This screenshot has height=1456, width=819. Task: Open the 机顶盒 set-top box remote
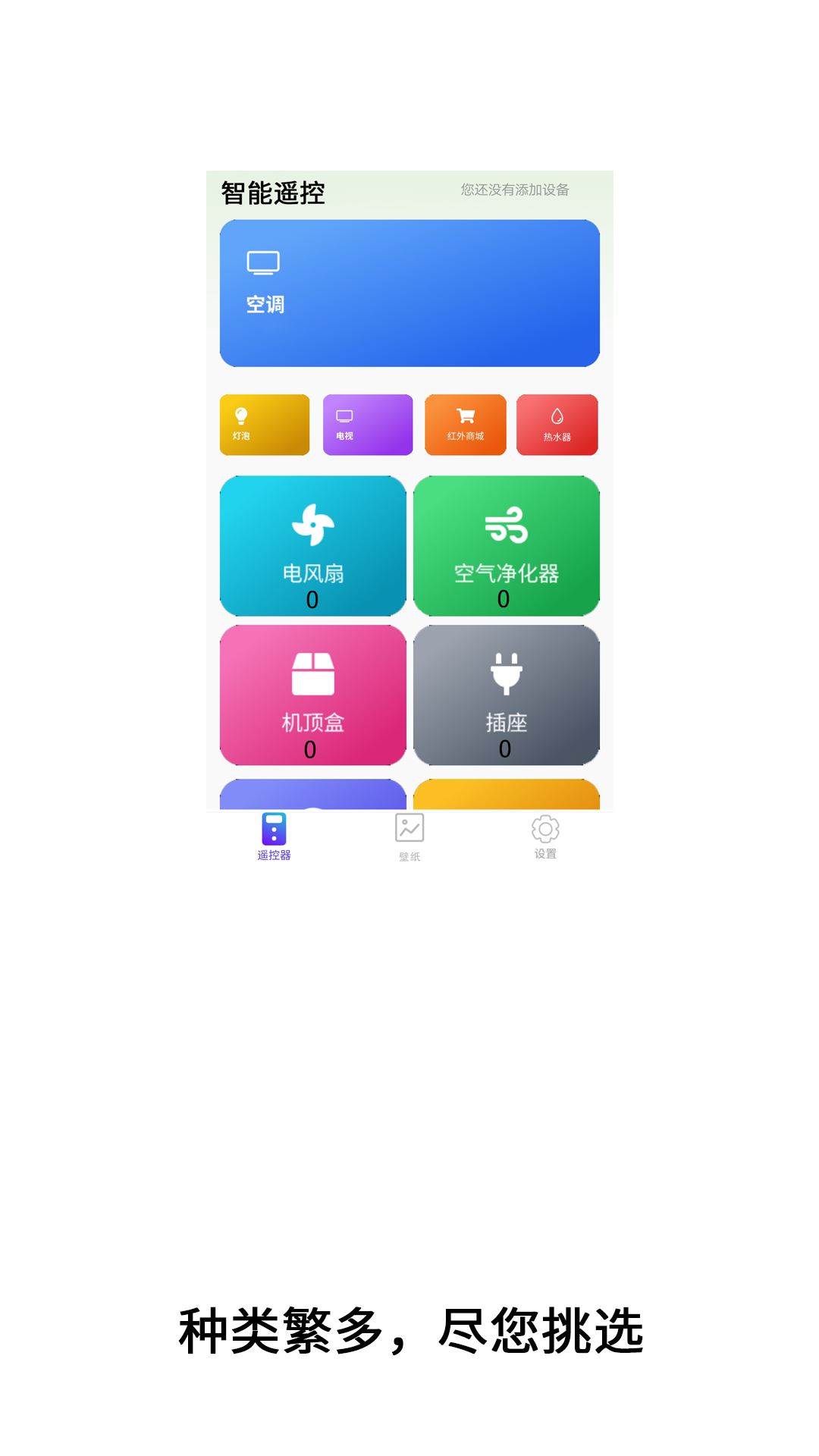(313, 695)
